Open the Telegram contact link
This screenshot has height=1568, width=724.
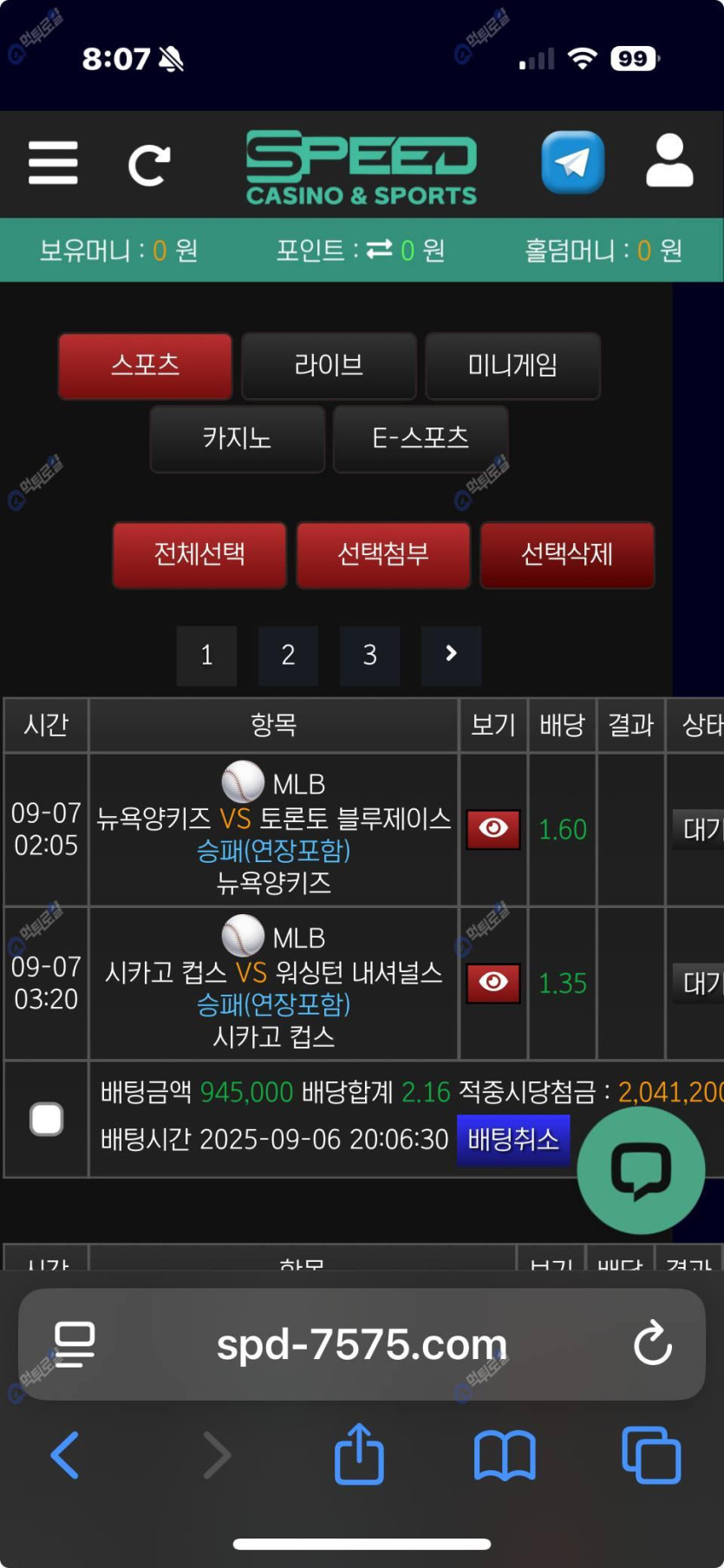[572, 163]
